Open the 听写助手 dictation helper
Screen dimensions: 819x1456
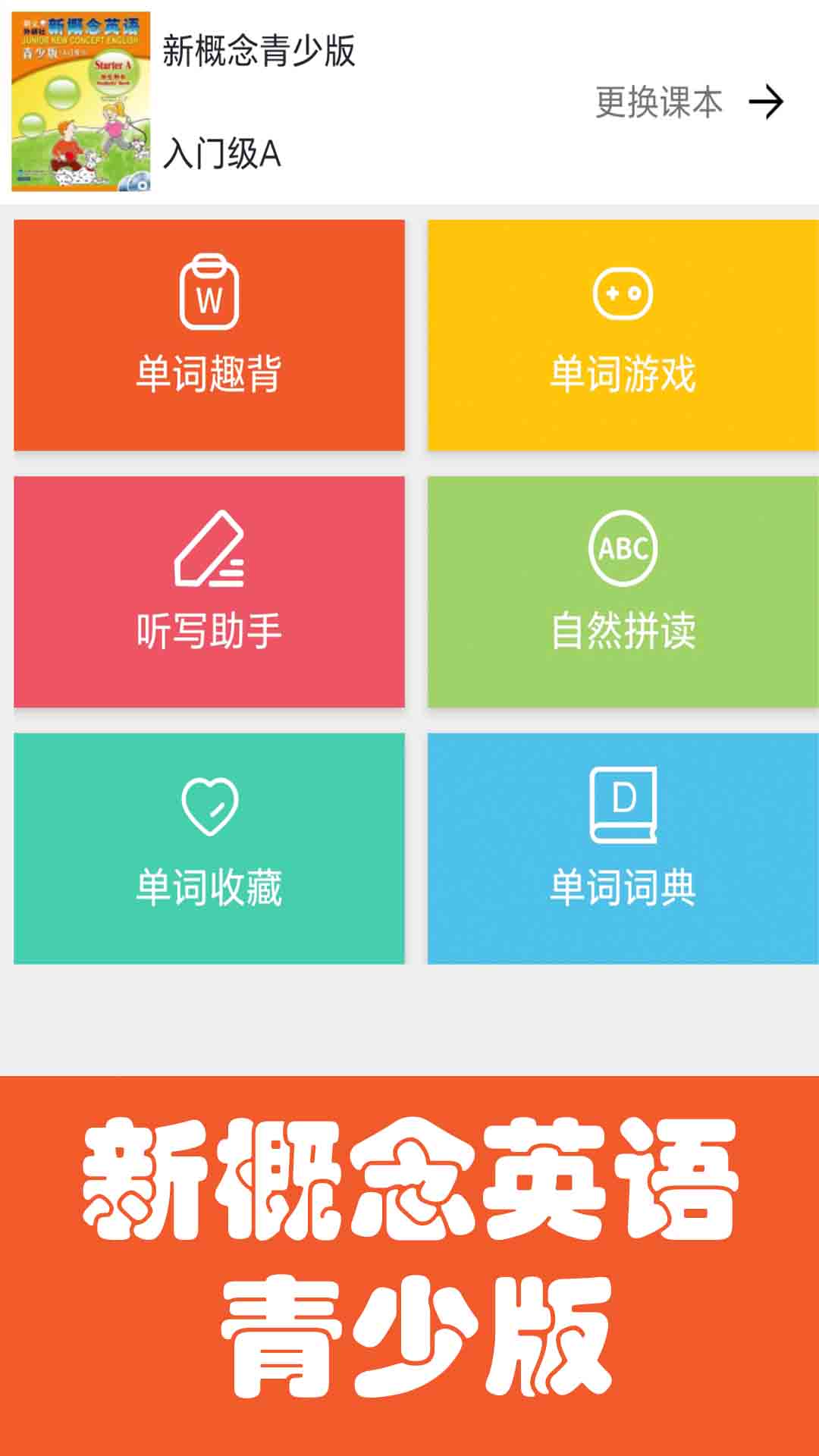click(x=209, y=591)
